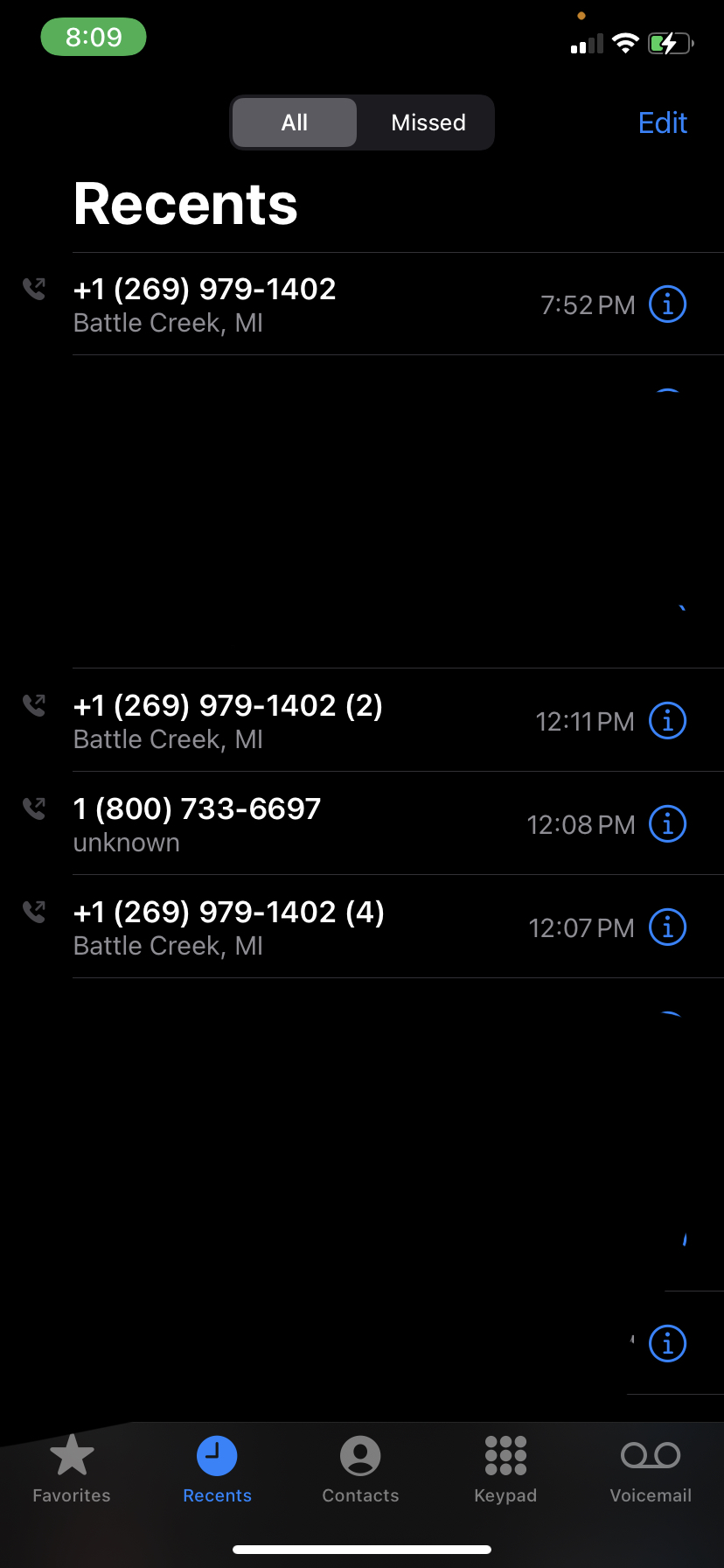Select the All calls filter
Screen dimensions: 724x1568
pyautogui.click(x=295, y=122)
